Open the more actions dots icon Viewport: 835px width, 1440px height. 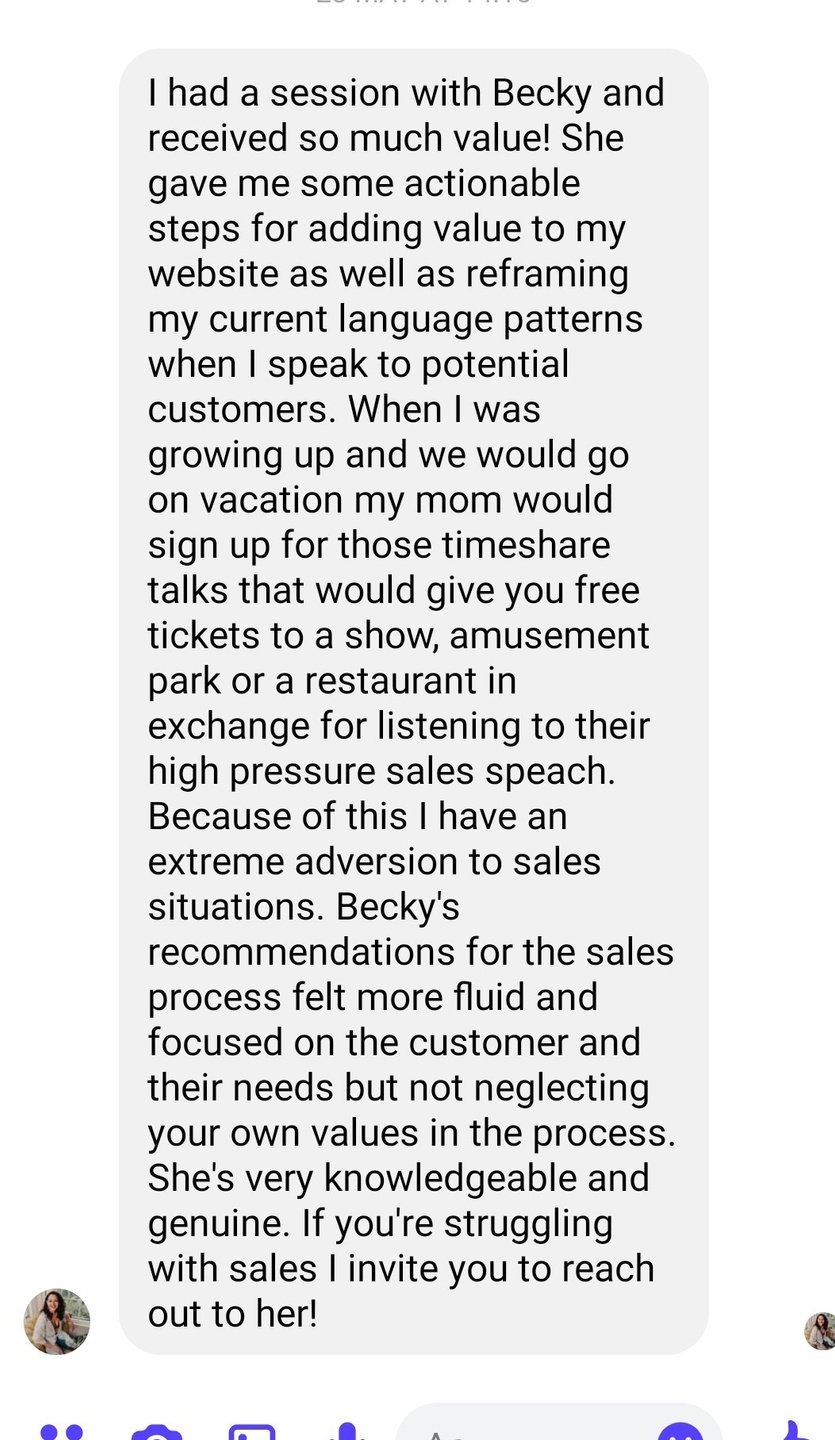click(x=62, y=1432)
